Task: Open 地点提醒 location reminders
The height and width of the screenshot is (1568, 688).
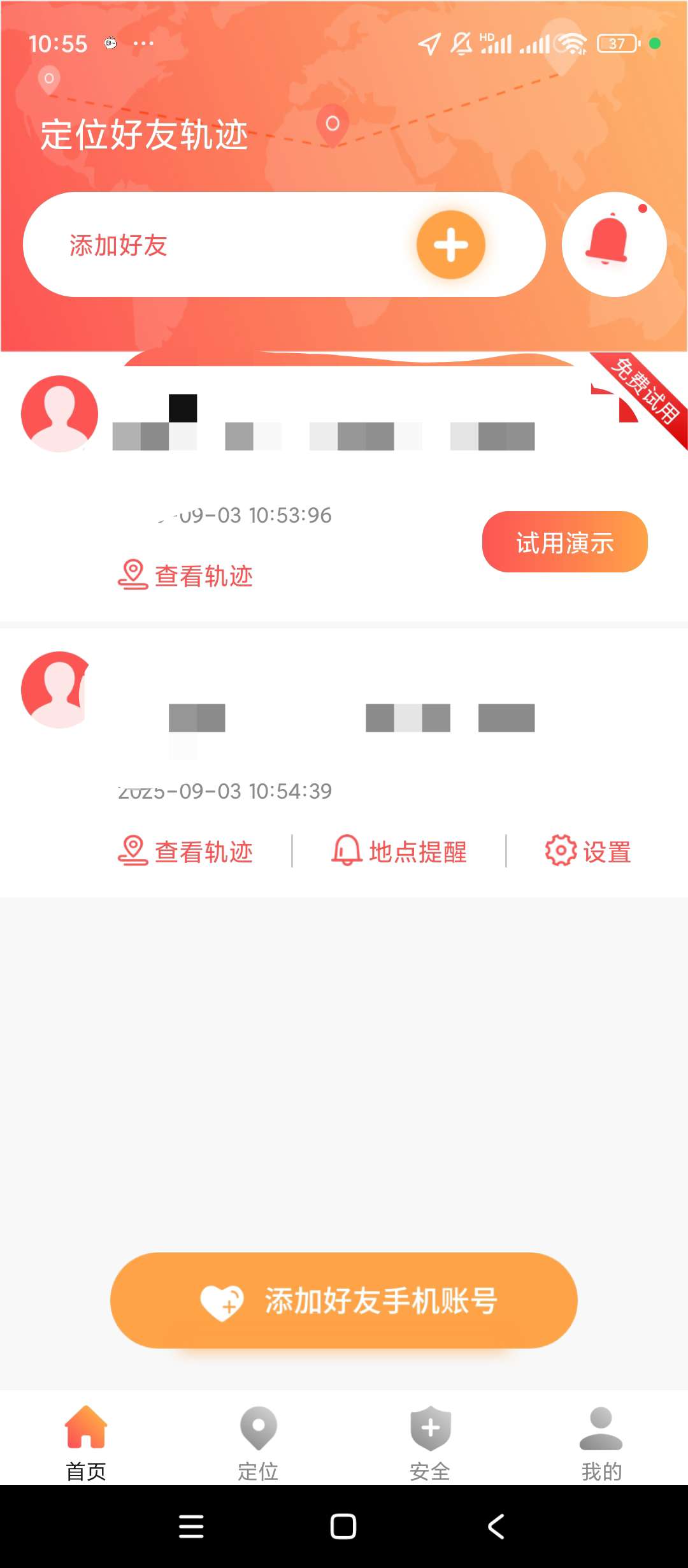Action: click(x=399, y=852)
